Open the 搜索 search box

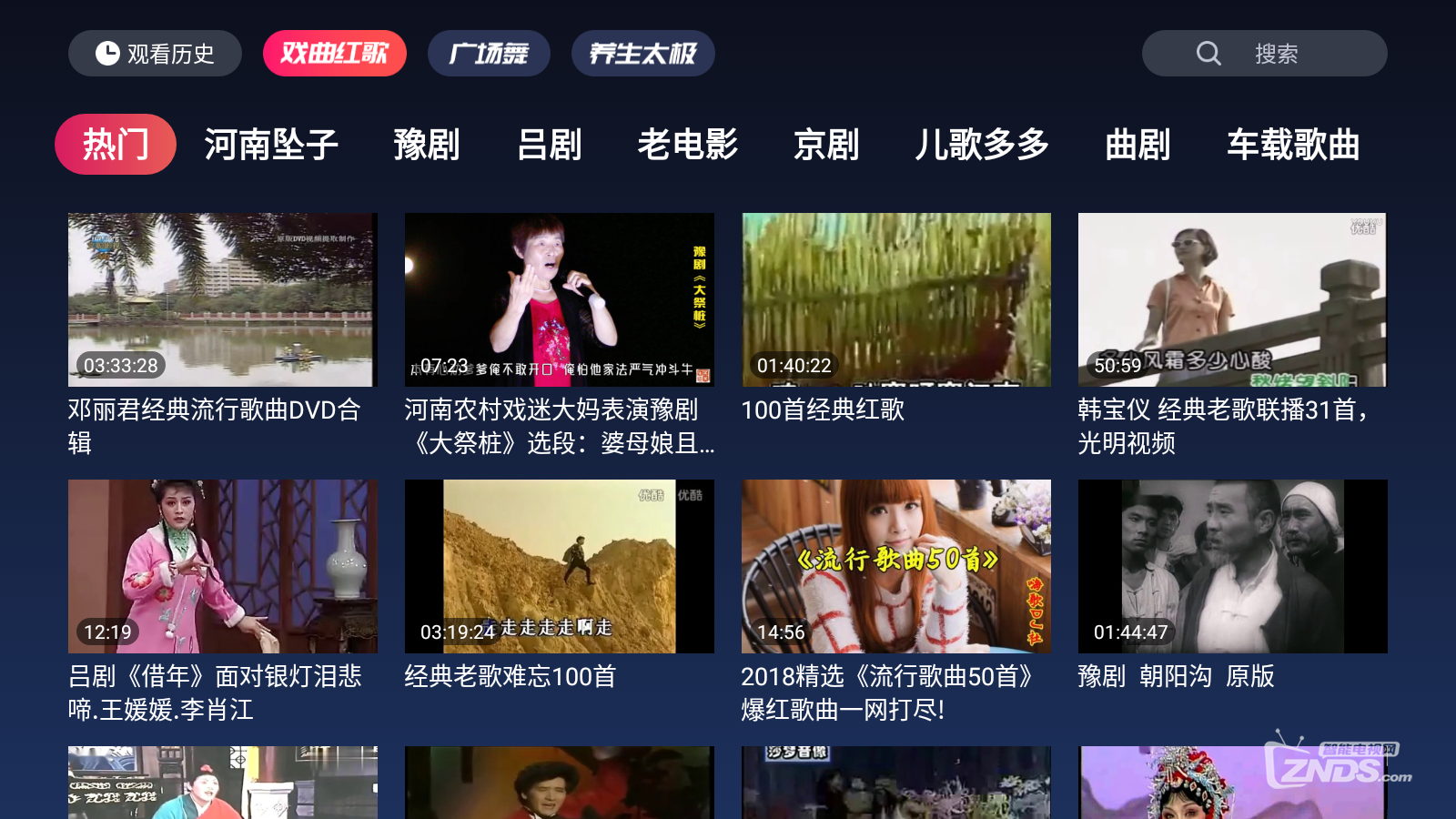[1265, 54]
